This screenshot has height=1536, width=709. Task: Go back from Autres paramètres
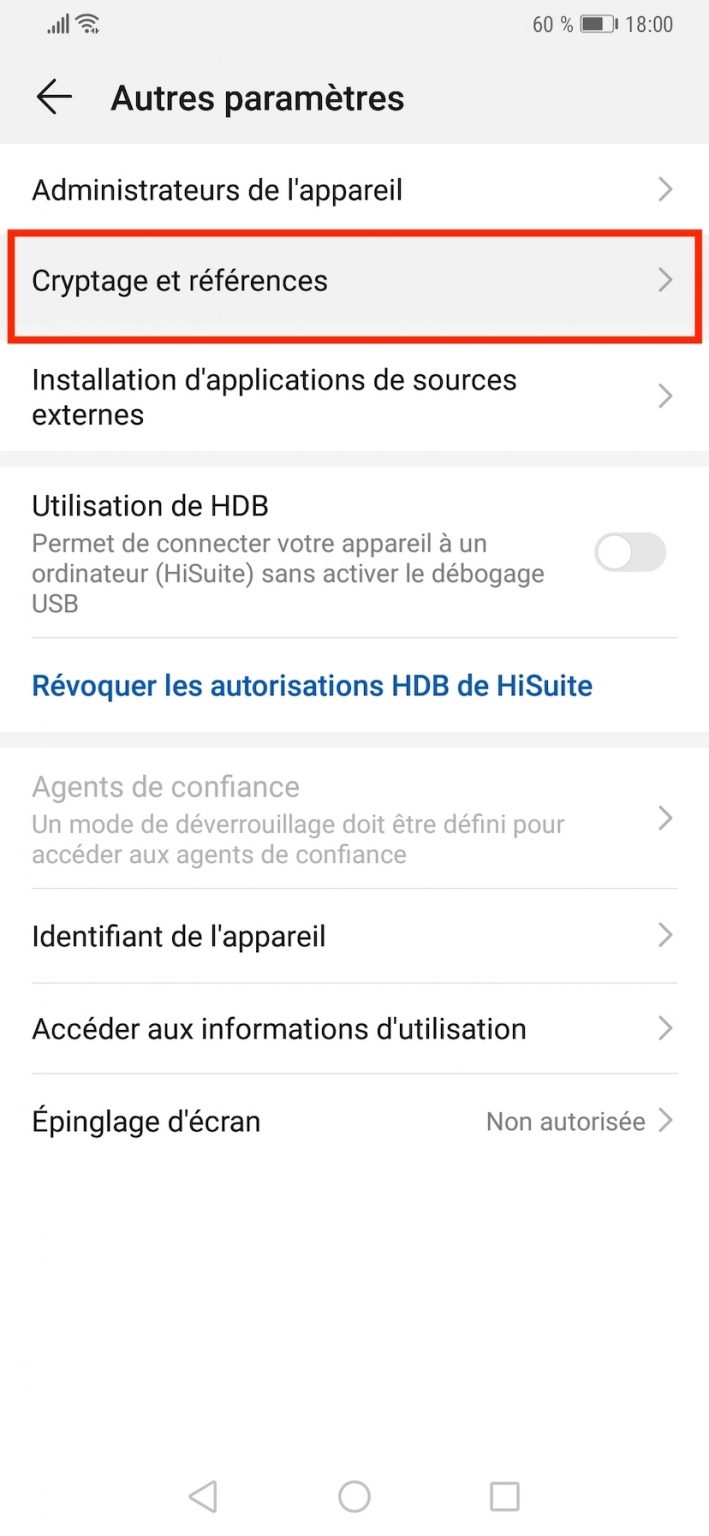tap(54, 97)
